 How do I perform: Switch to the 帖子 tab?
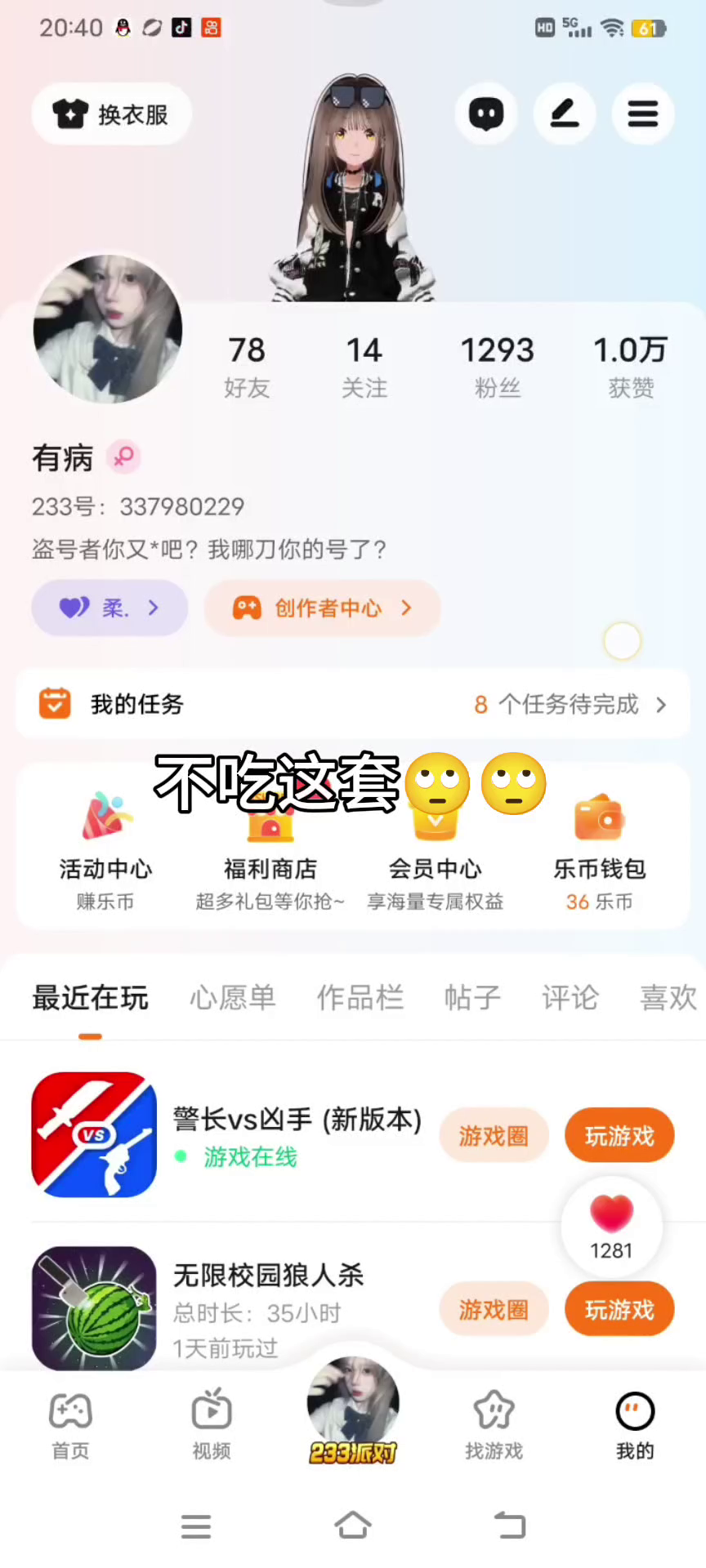pyautogui.click(x=472, y=998)
